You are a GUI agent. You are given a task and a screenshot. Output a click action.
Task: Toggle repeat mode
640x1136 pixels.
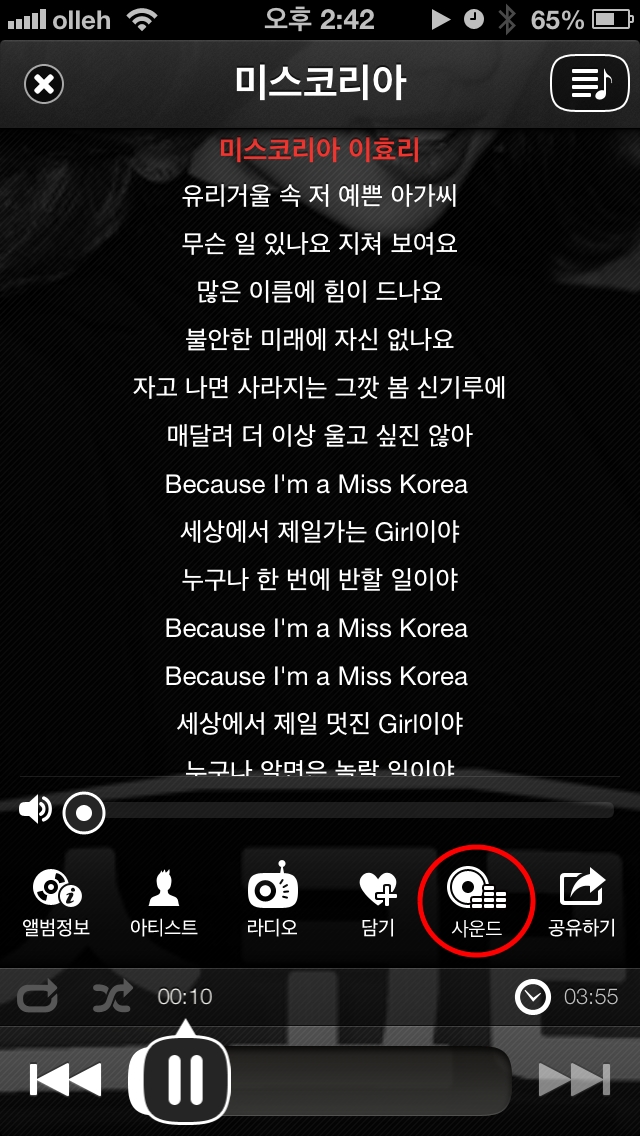point(37,996)
